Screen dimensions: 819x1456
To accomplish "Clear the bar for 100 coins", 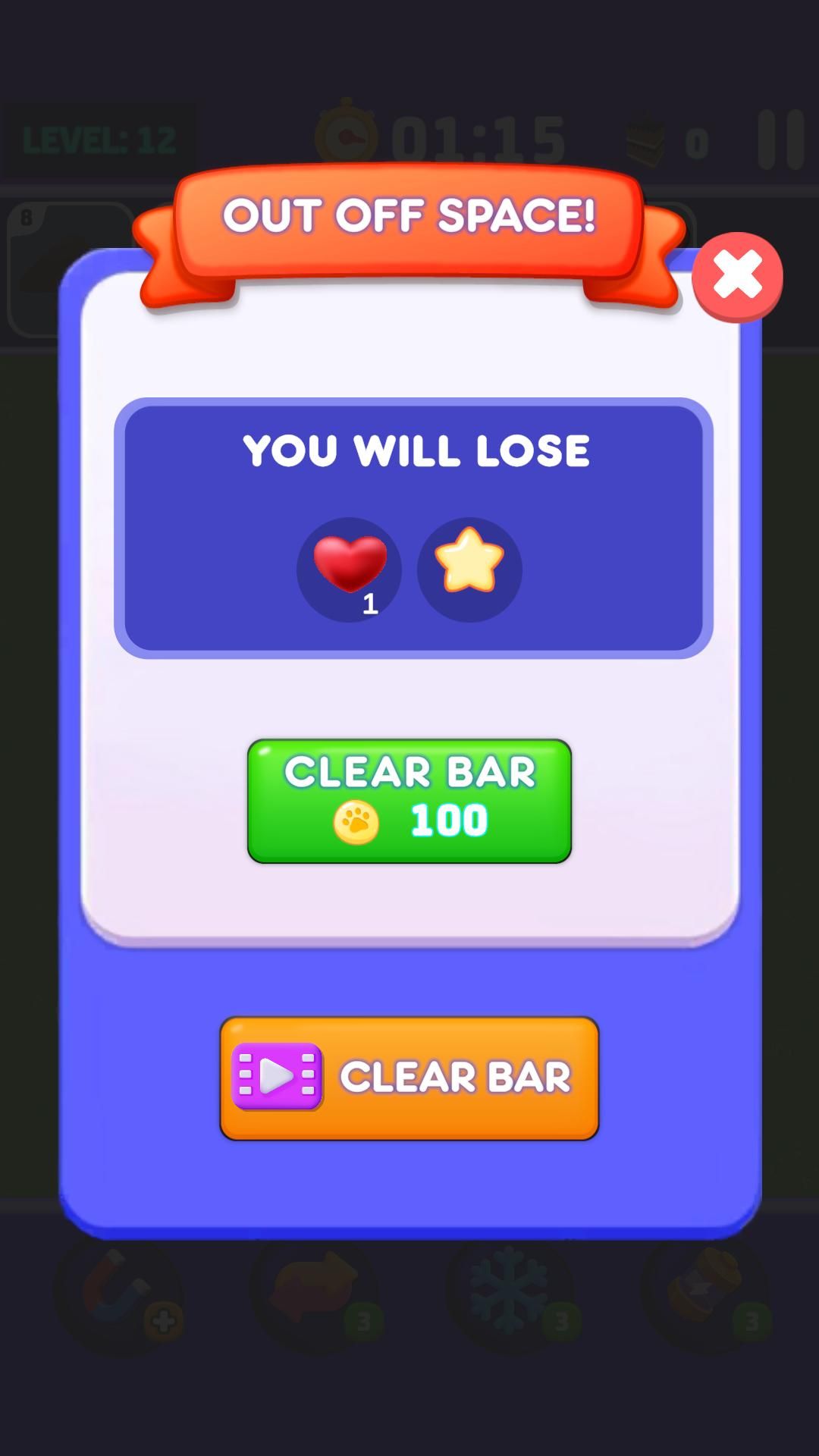I will 409,801.
